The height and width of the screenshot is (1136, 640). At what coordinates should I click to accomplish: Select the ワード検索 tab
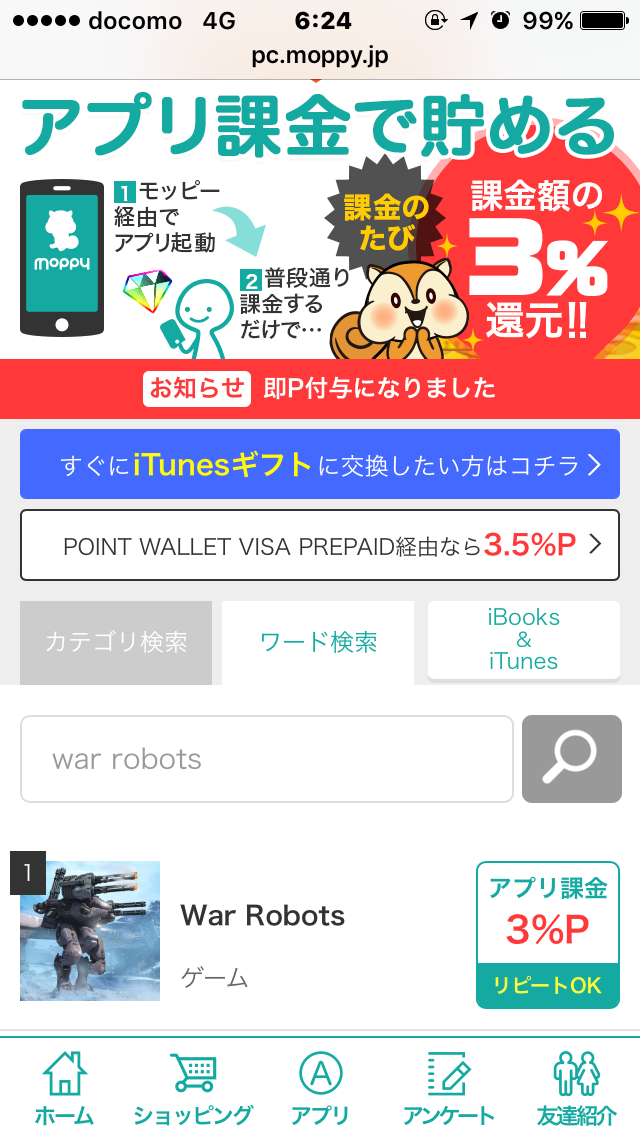click(x=318, y=642)
